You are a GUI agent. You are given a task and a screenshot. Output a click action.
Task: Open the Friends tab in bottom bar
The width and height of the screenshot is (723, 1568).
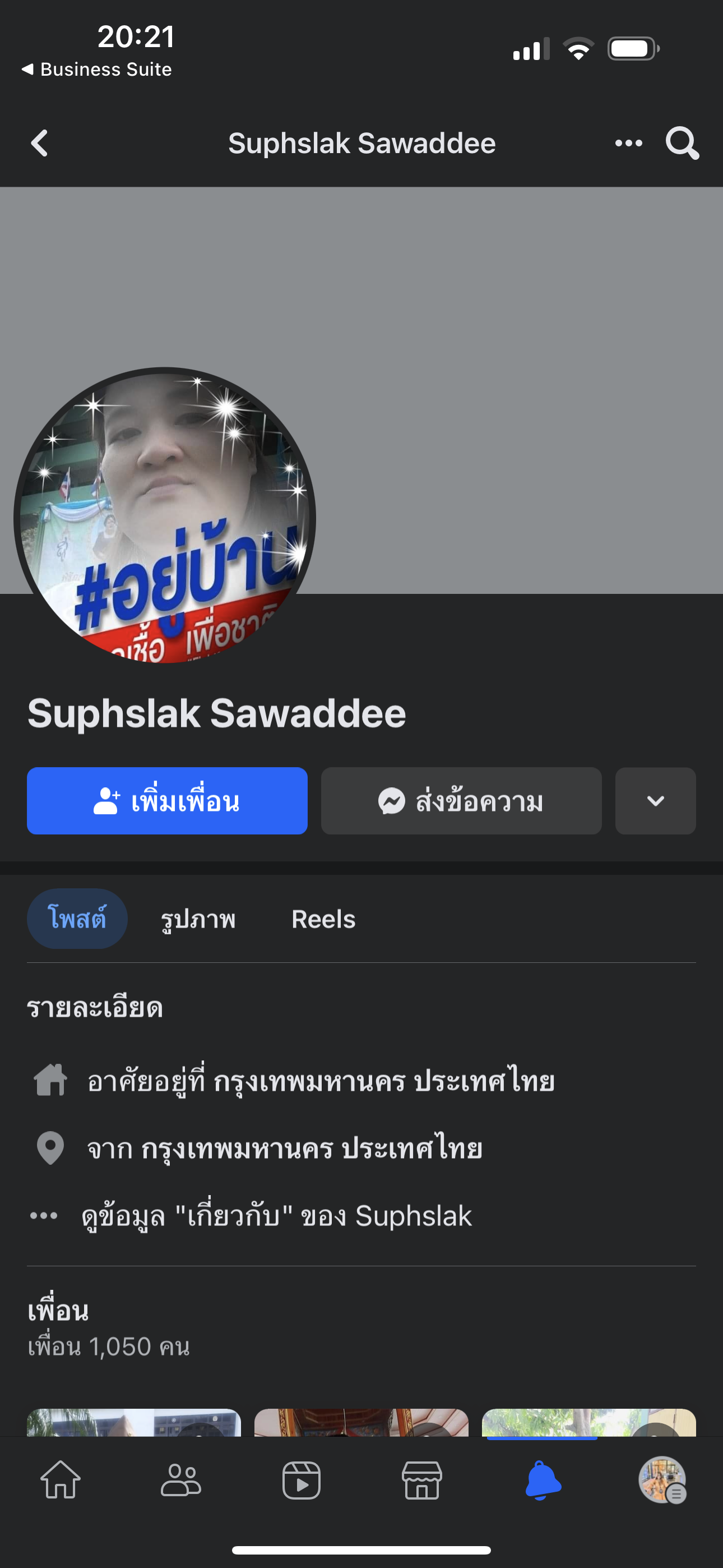[180, 1480]
